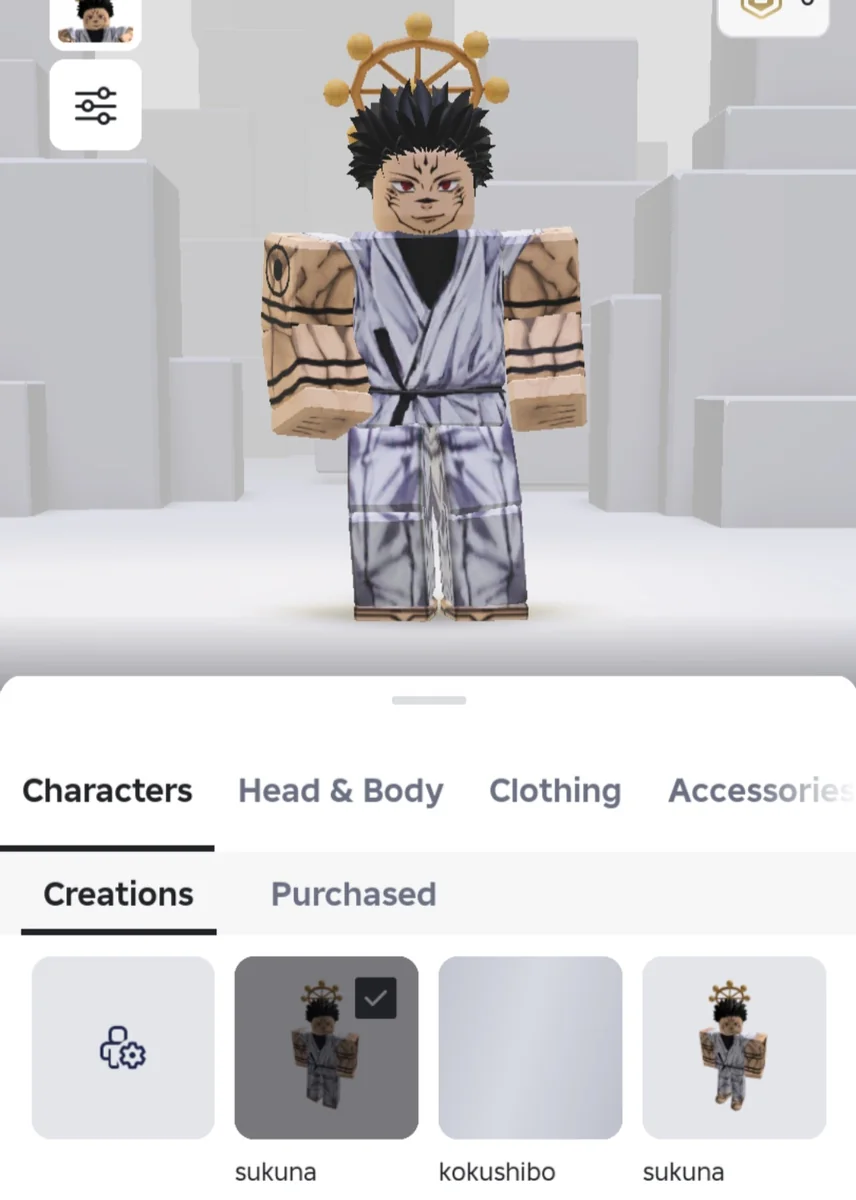Open the Robux balance
The height and width of the screenshot is (1200, 856).
click(773, 12)
